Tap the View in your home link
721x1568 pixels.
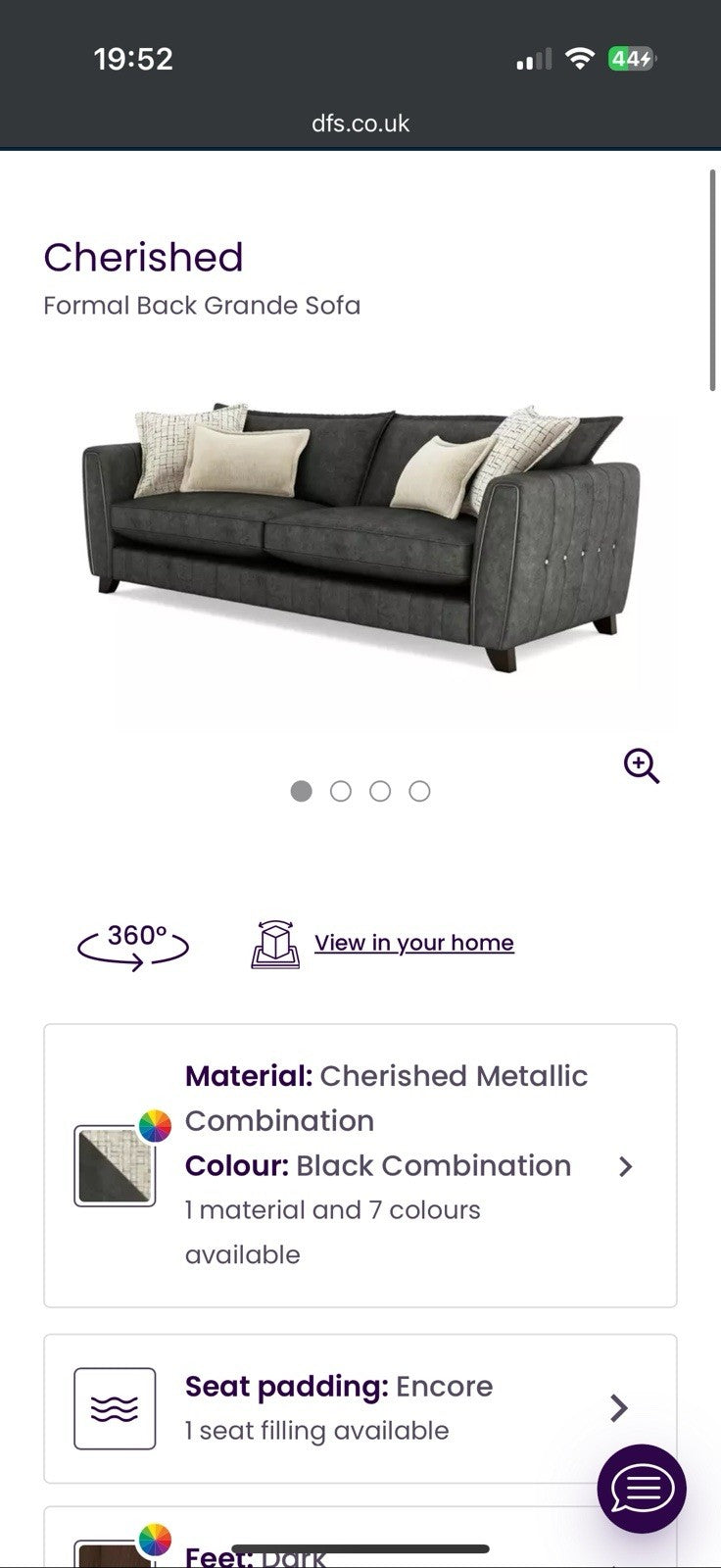413,943
